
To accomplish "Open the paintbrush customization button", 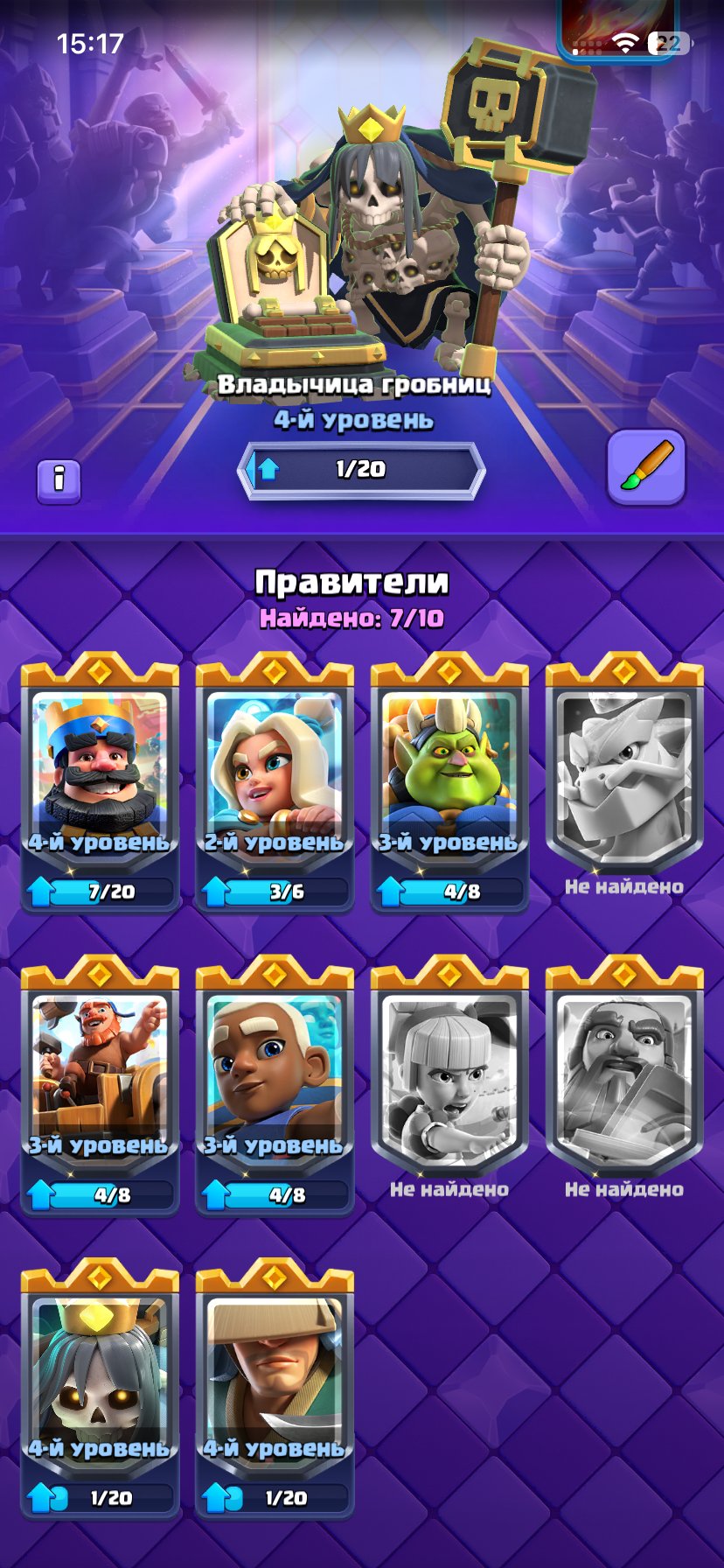I will click(x=646, y=467).
